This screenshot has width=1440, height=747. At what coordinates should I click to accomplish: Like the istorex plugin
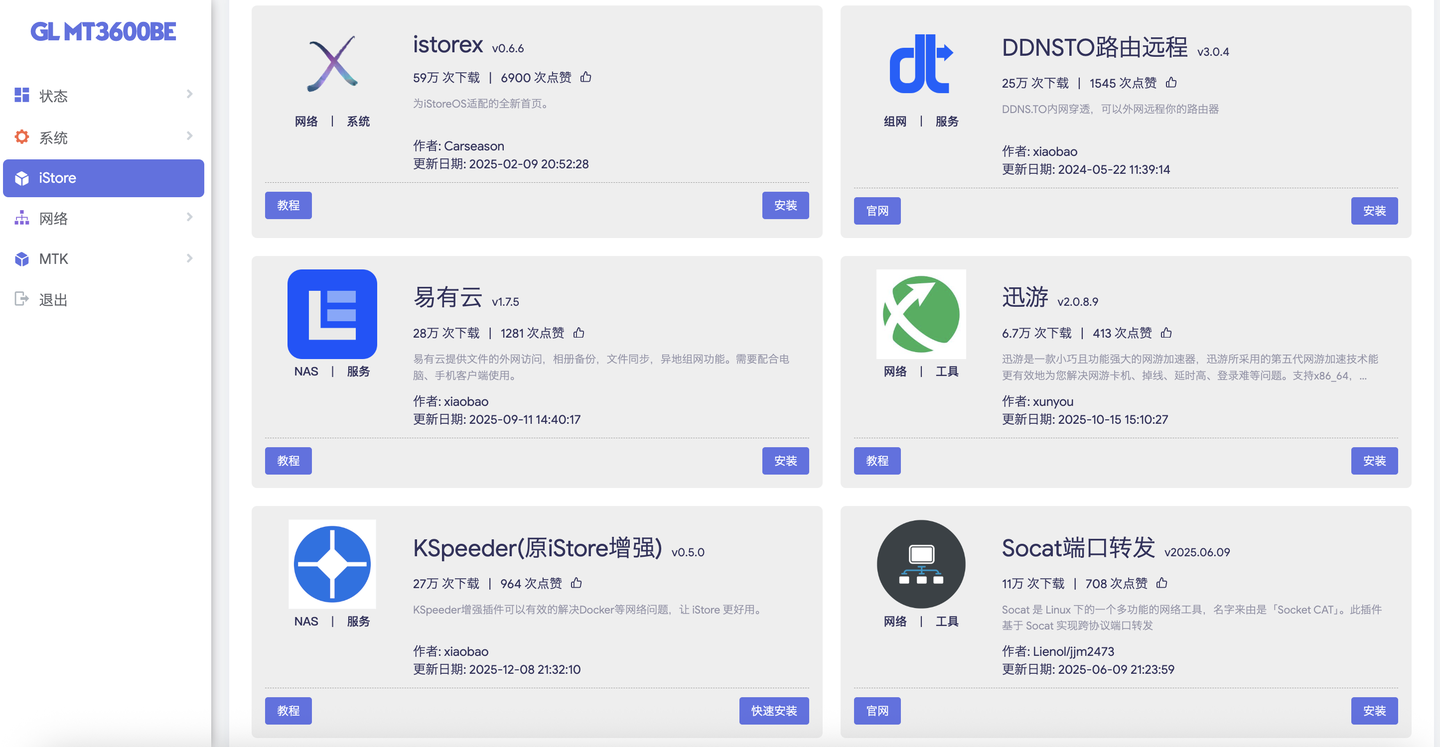click(586, 77)
